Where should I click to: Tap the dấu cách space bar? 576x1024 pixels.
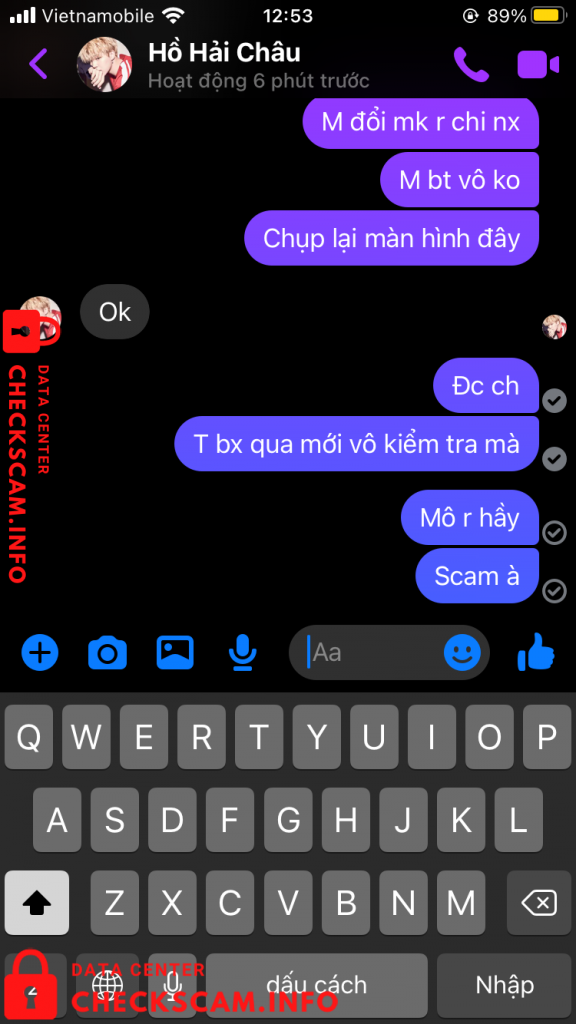coord(317,984)
